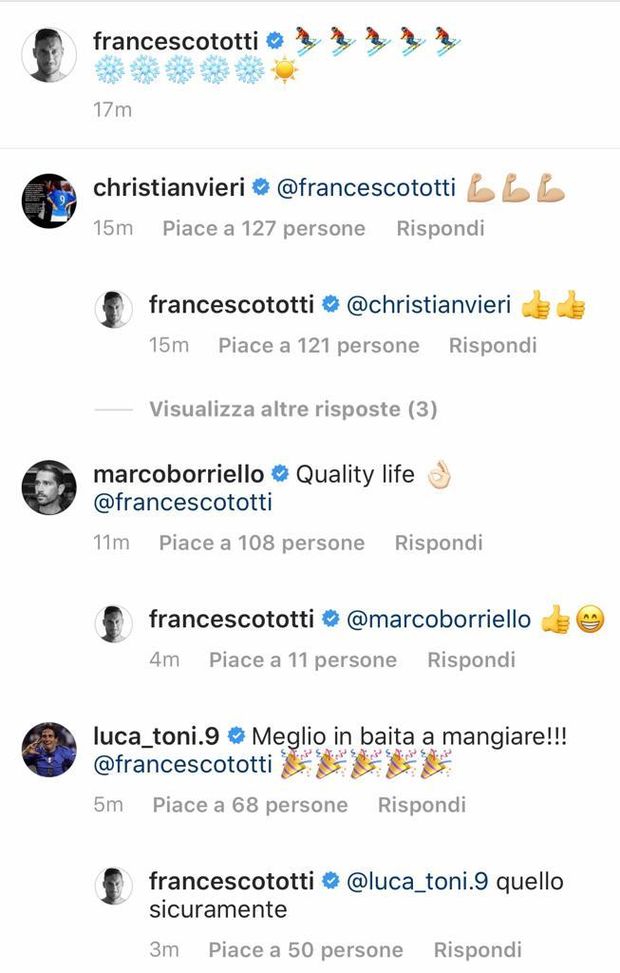Screen dimensions: 620x973
Task: View the 68 likes on luca_toni.9's comment
Action: tap(250, 805)
